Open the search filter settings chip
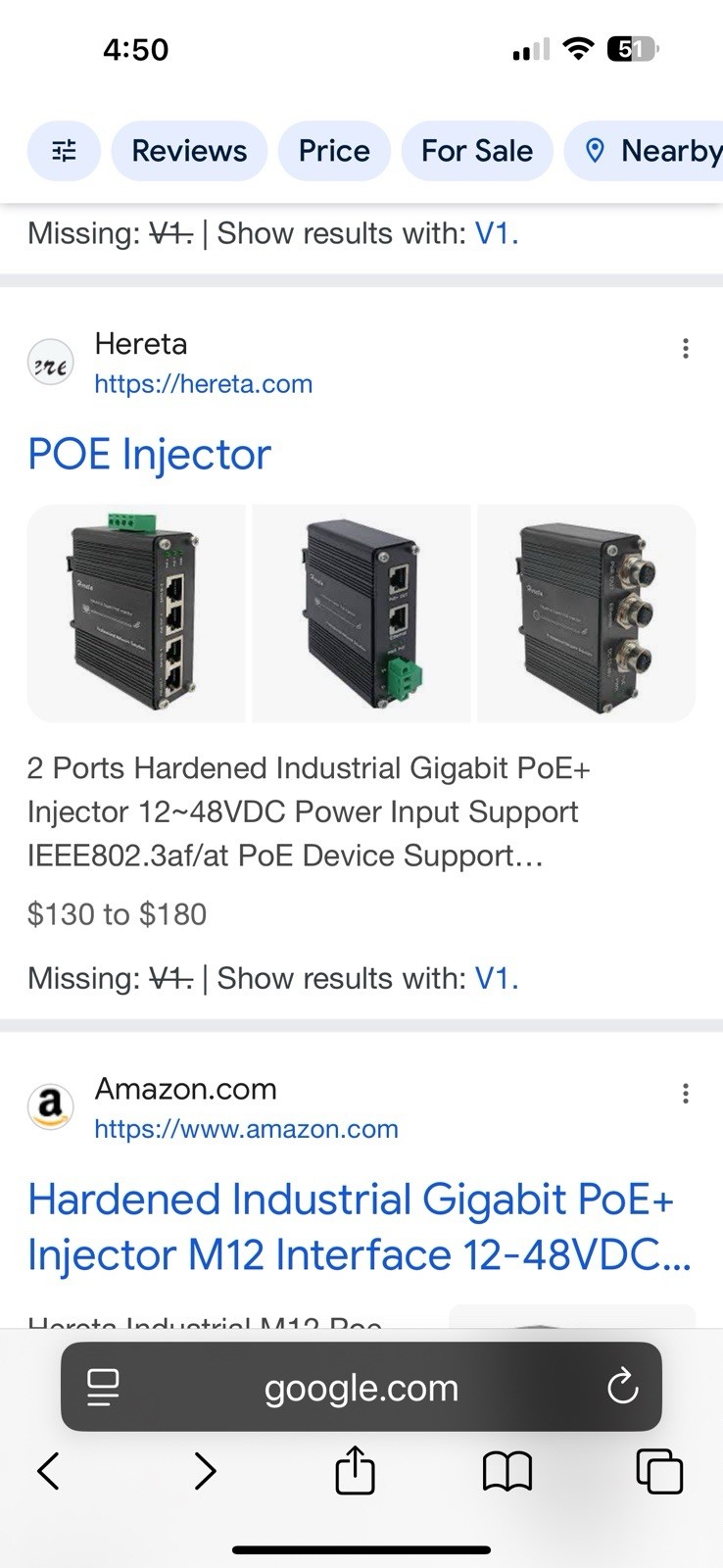This screenshot has width=723, height=1568. point(64,151)
